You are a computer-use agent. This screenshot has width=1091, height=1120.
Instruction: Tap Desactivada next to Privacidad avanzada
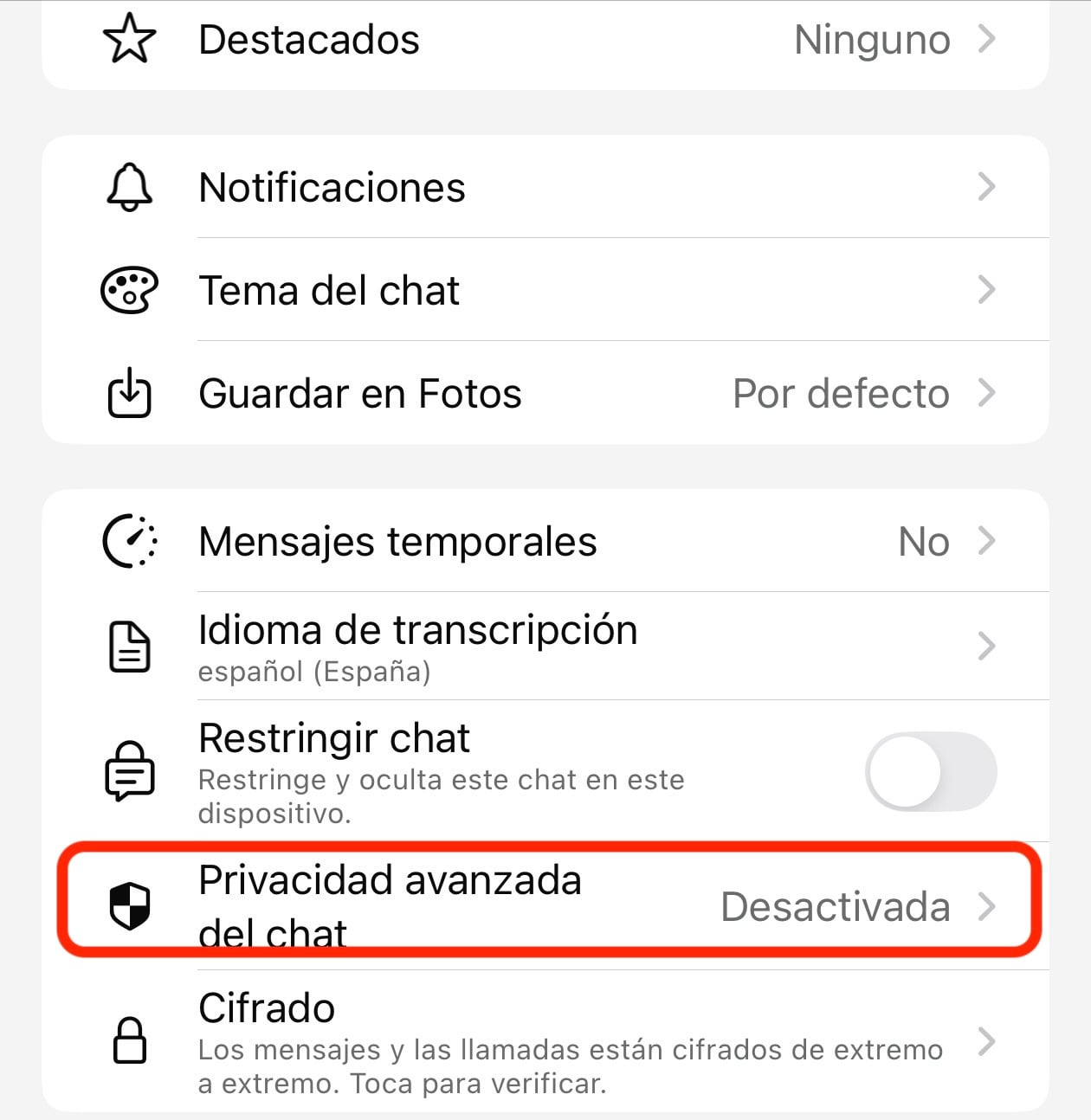click(836, 906)
